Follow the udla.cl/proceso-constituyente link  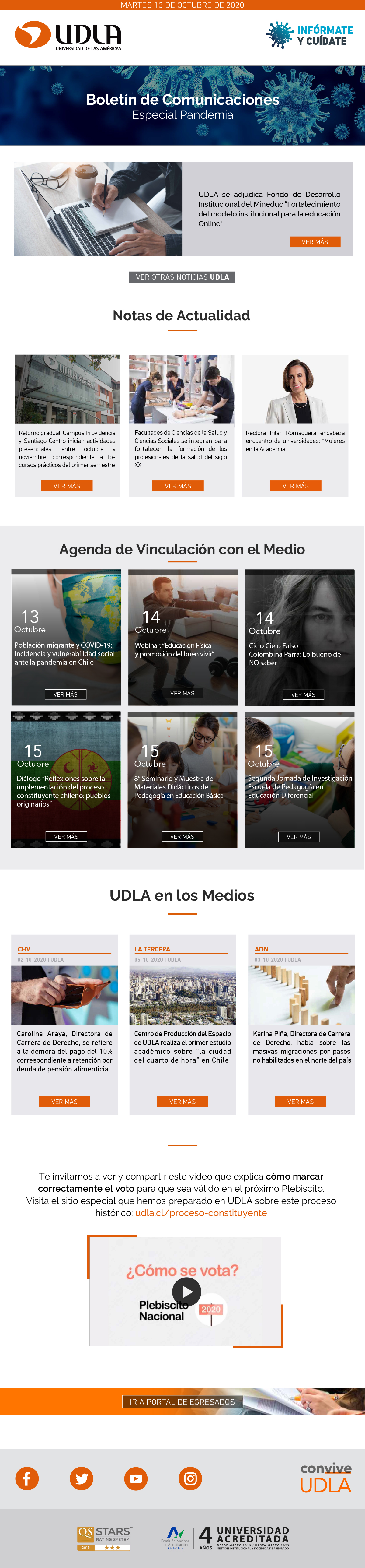pos(201,1213)
